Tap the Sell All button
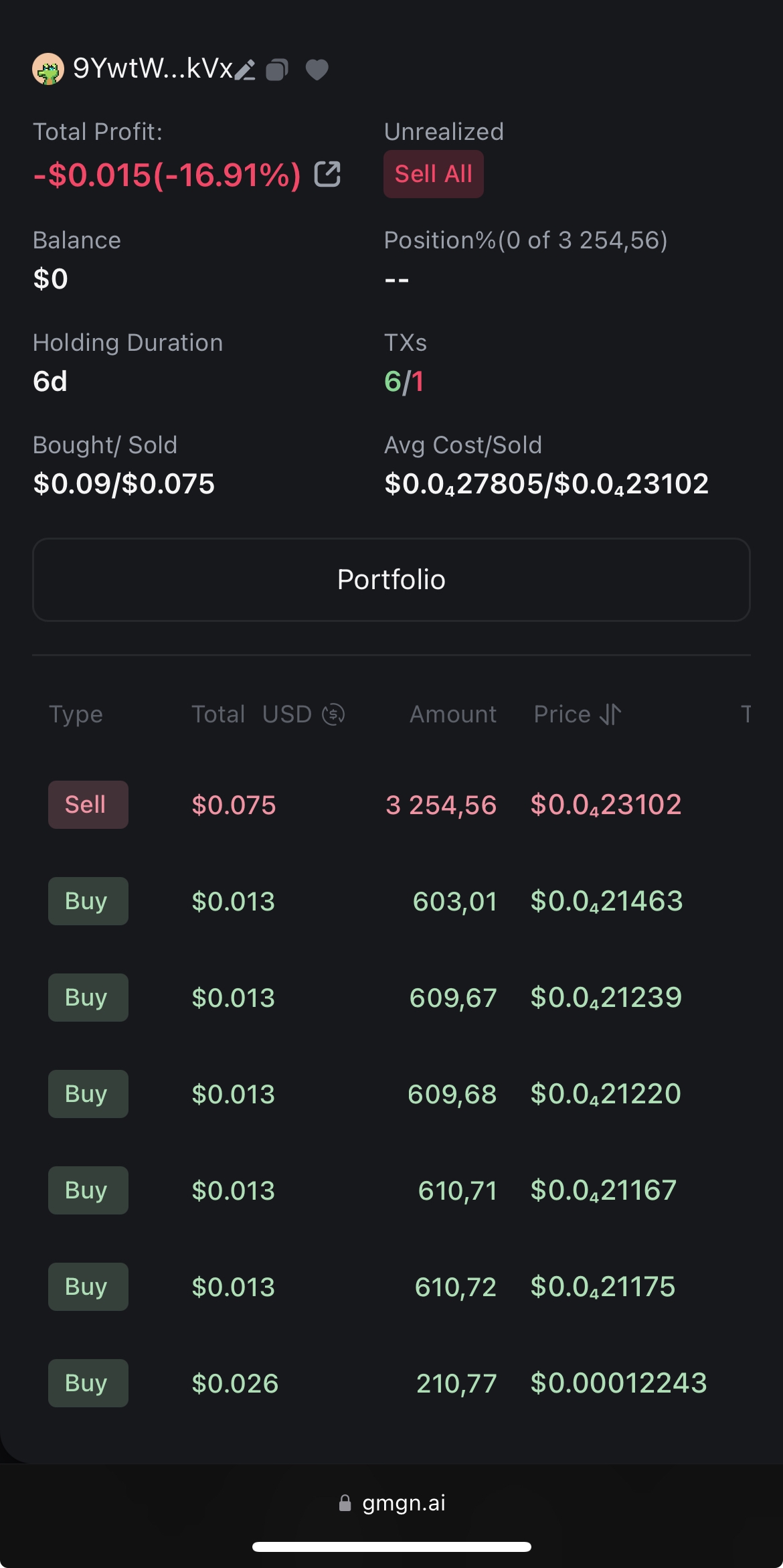Viewport: 783px width, 1568px height. click(x=433, y=174)
